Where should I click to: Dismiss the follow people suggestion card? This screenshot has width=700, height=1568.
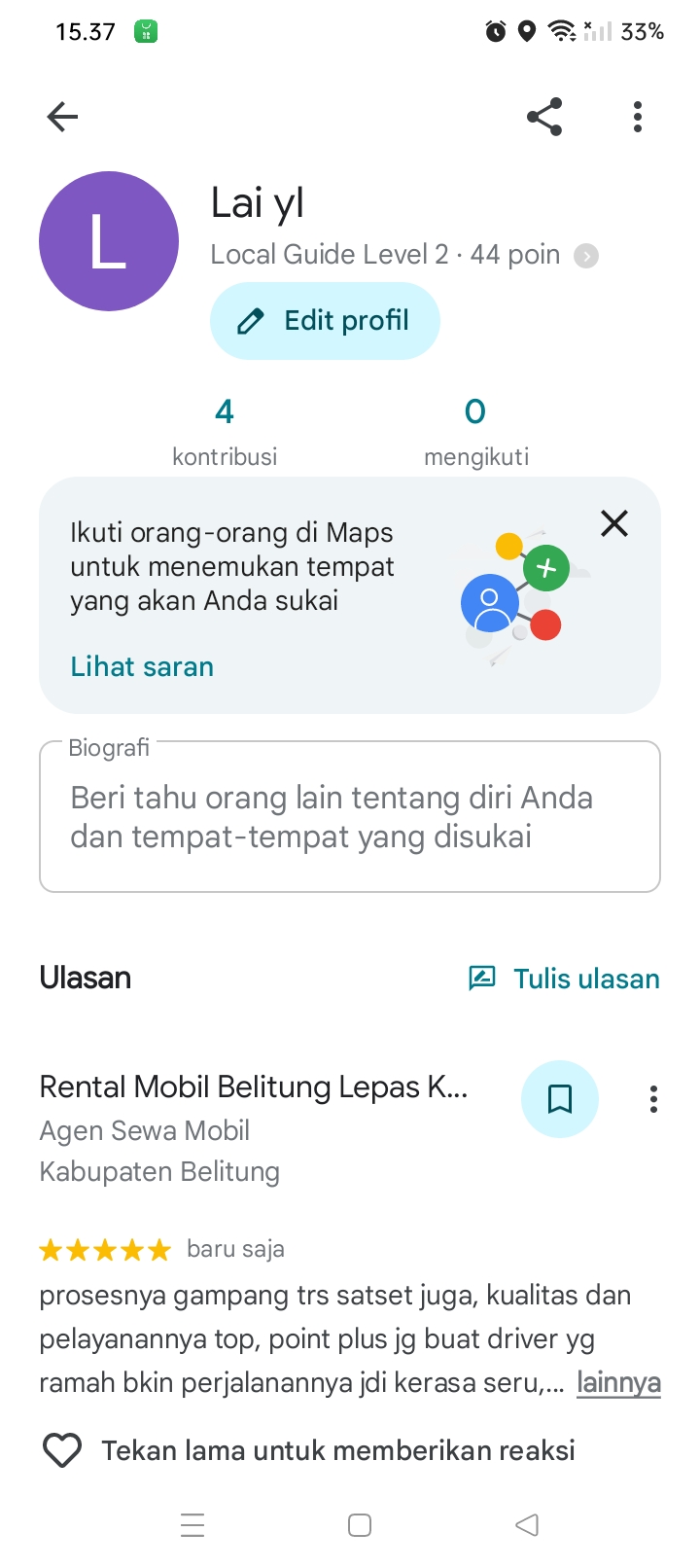click(614, 523)
